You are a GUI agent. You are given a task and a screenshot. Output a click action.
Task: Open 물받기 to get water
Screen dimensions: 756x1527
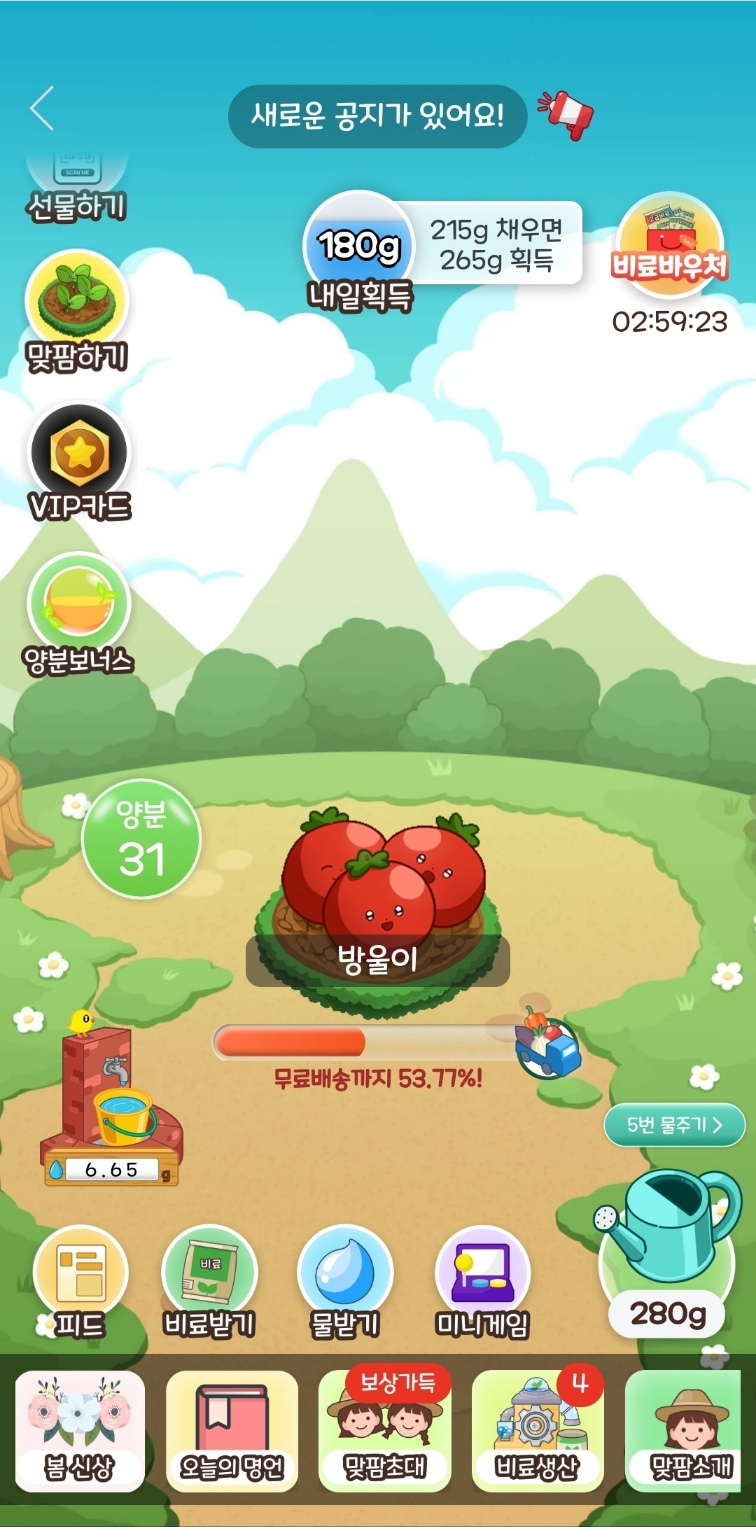point(345,1275)
